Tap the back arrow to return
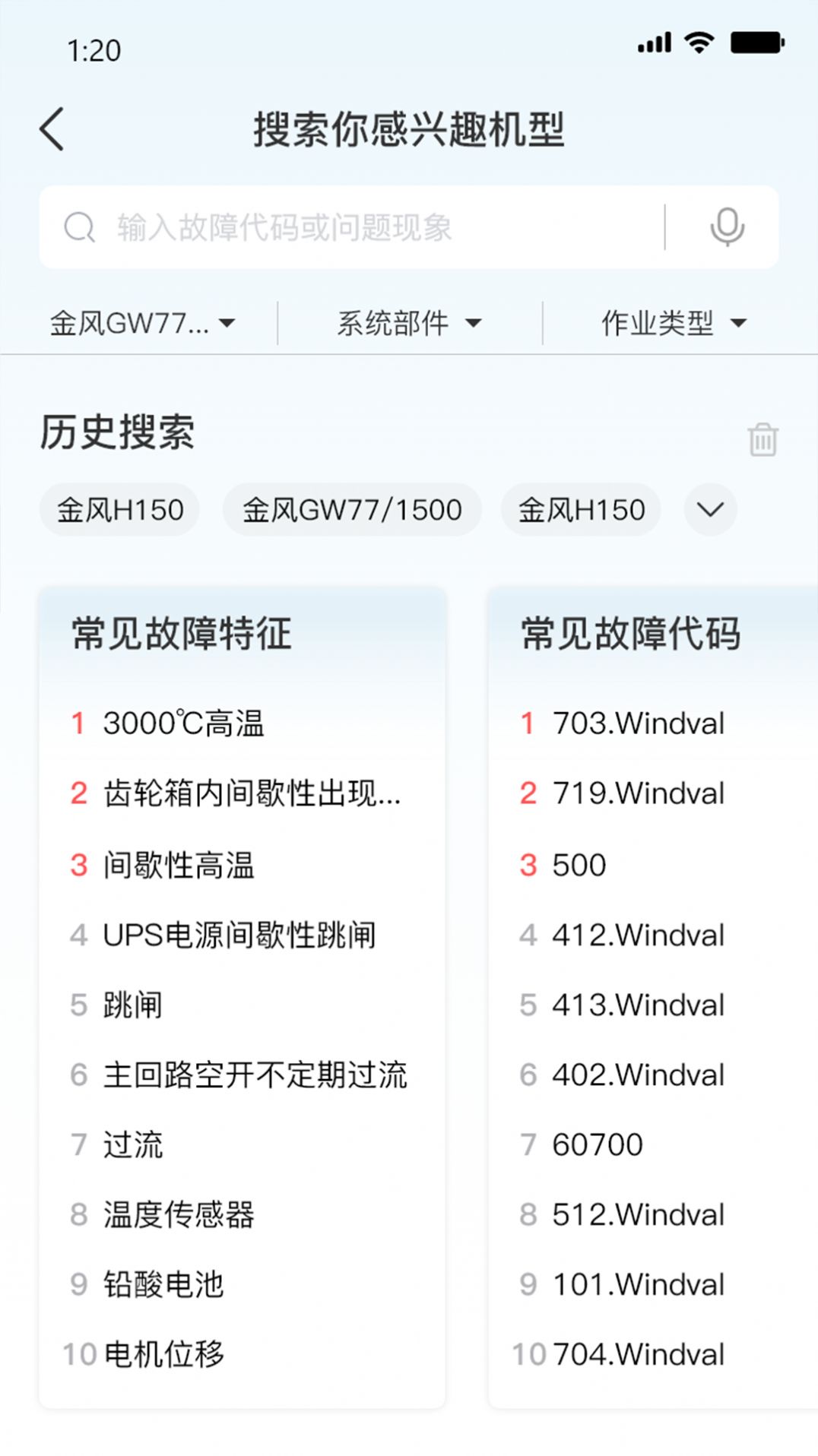The height and width of the screenshot is (1456, 818). coord(52,129)
